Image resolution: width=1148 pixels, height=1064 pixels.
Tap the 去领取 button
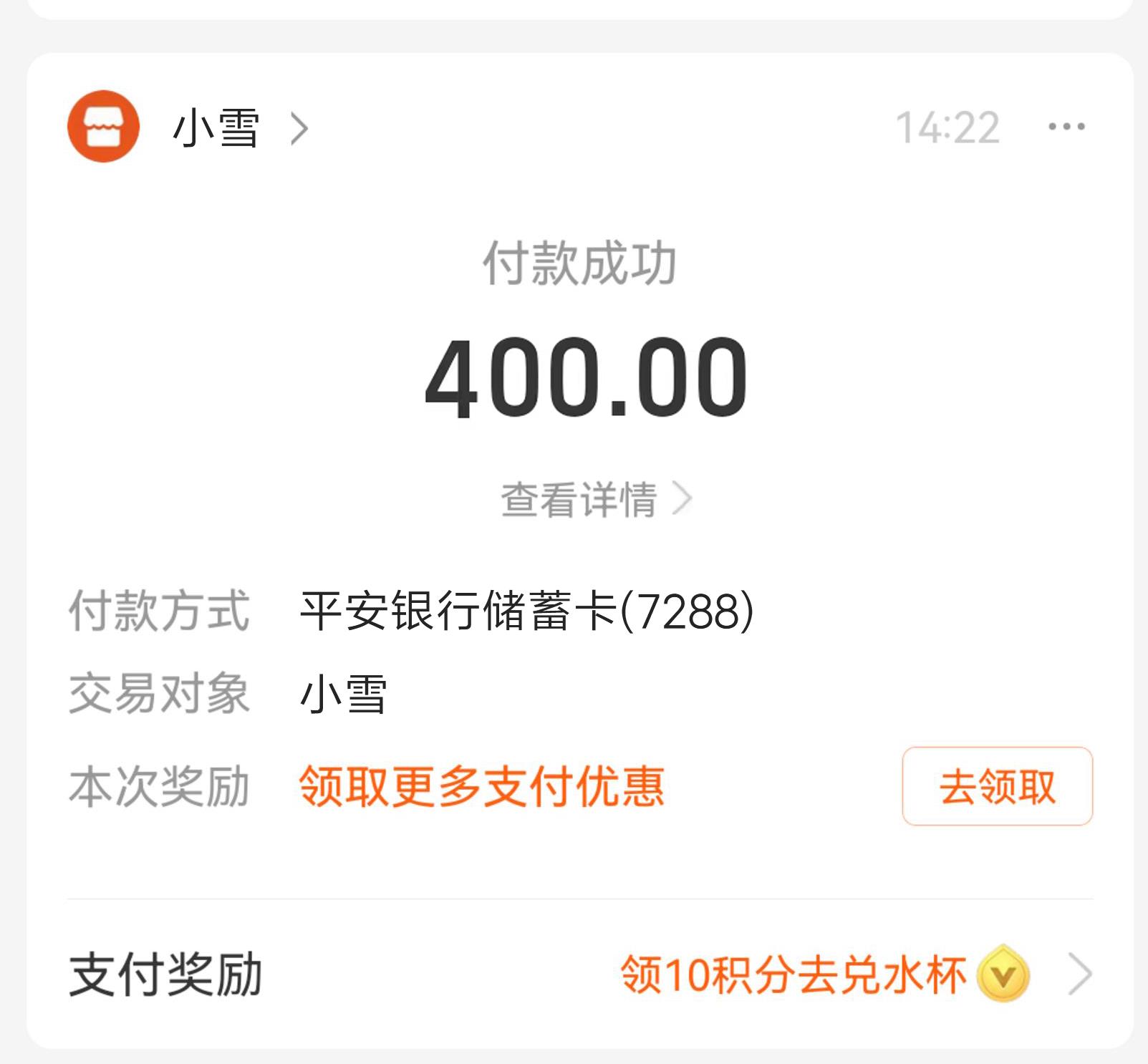tap(997, 786)
